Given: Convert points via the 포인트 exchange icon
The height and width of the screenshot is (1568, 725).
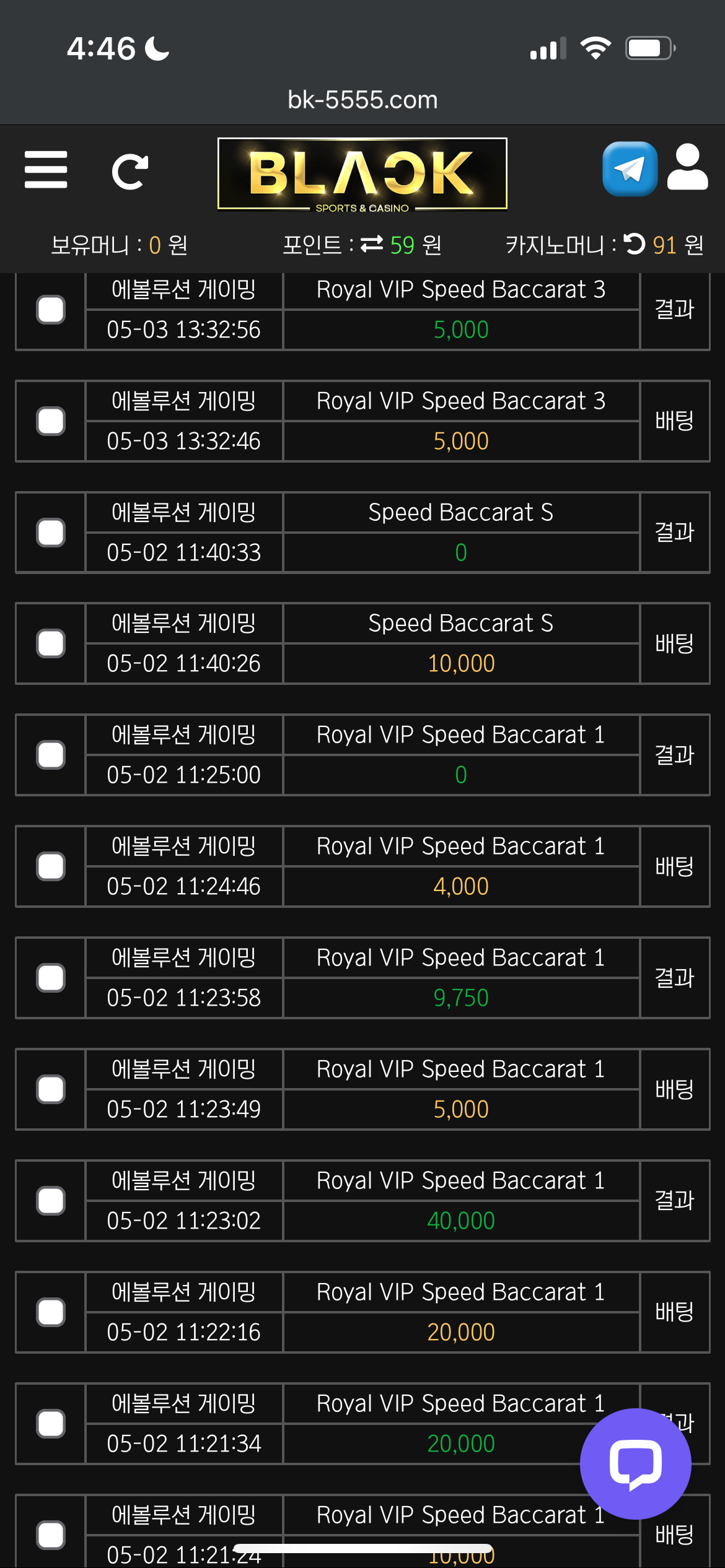Looking at the screenshot, I should tap(372, 244).
